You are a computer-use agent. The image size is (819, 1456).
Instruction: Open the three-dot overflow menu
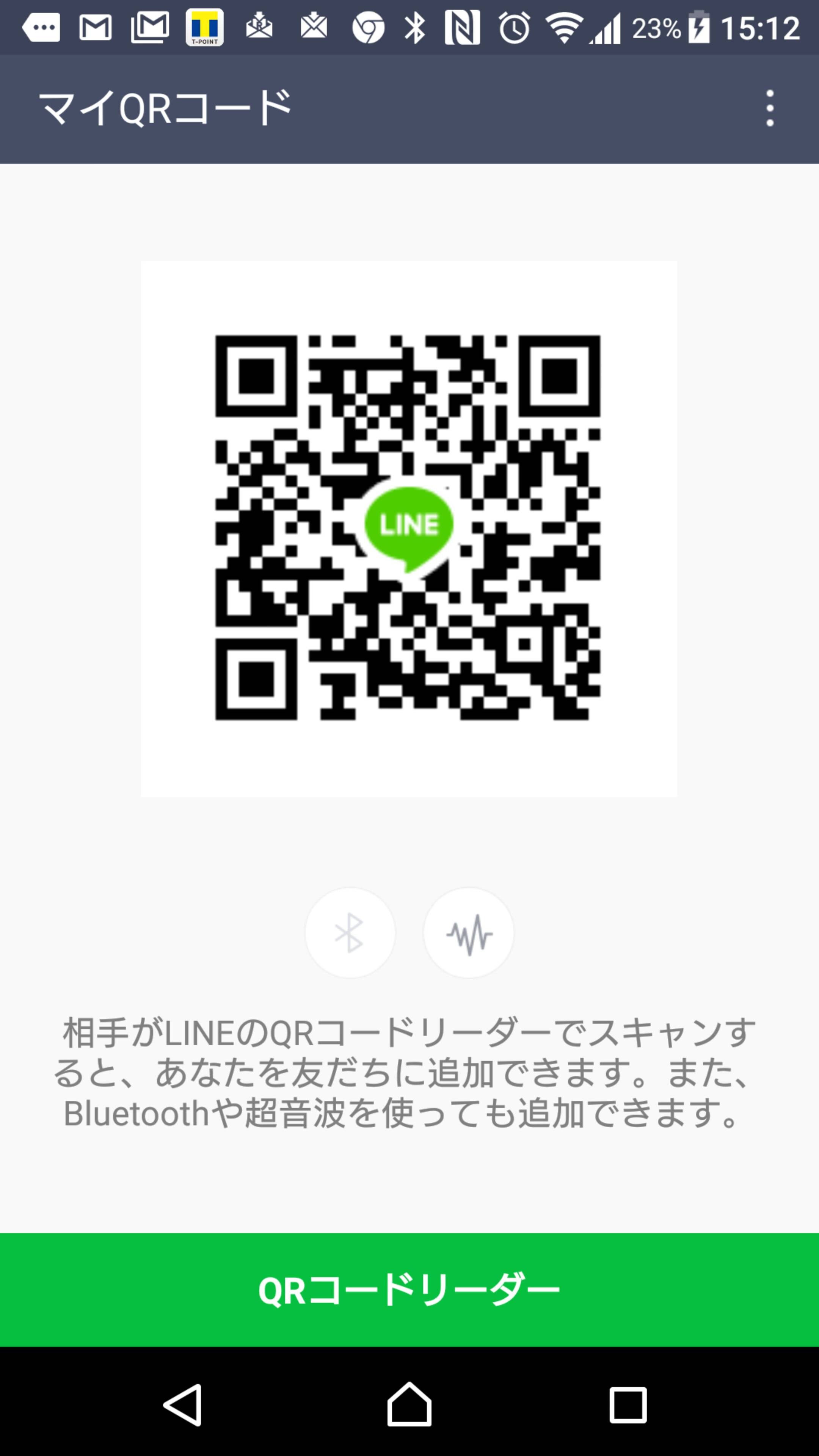pos(770,108)
